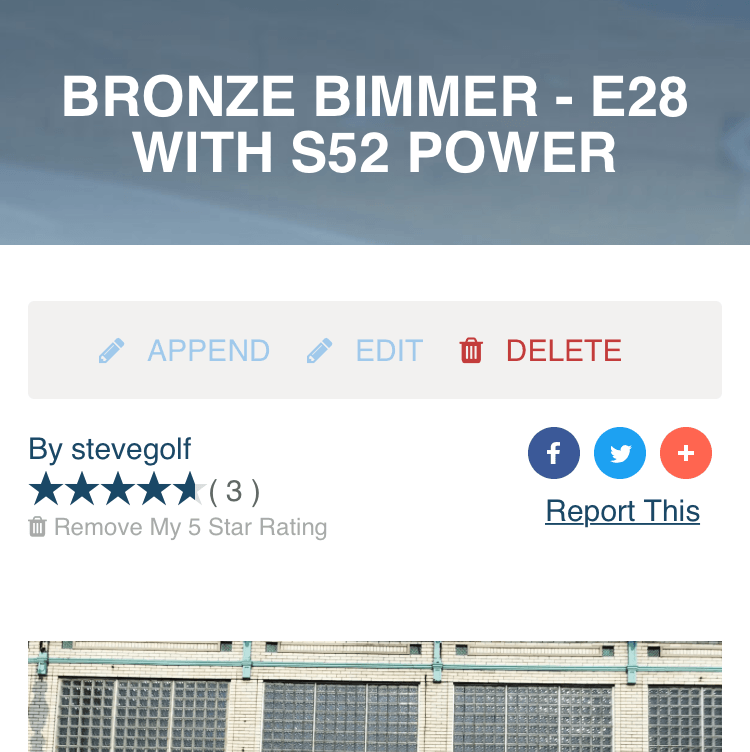Share on Twitter
The width and height of the screenshot is (750, 752).
click(x=620, y=454)
